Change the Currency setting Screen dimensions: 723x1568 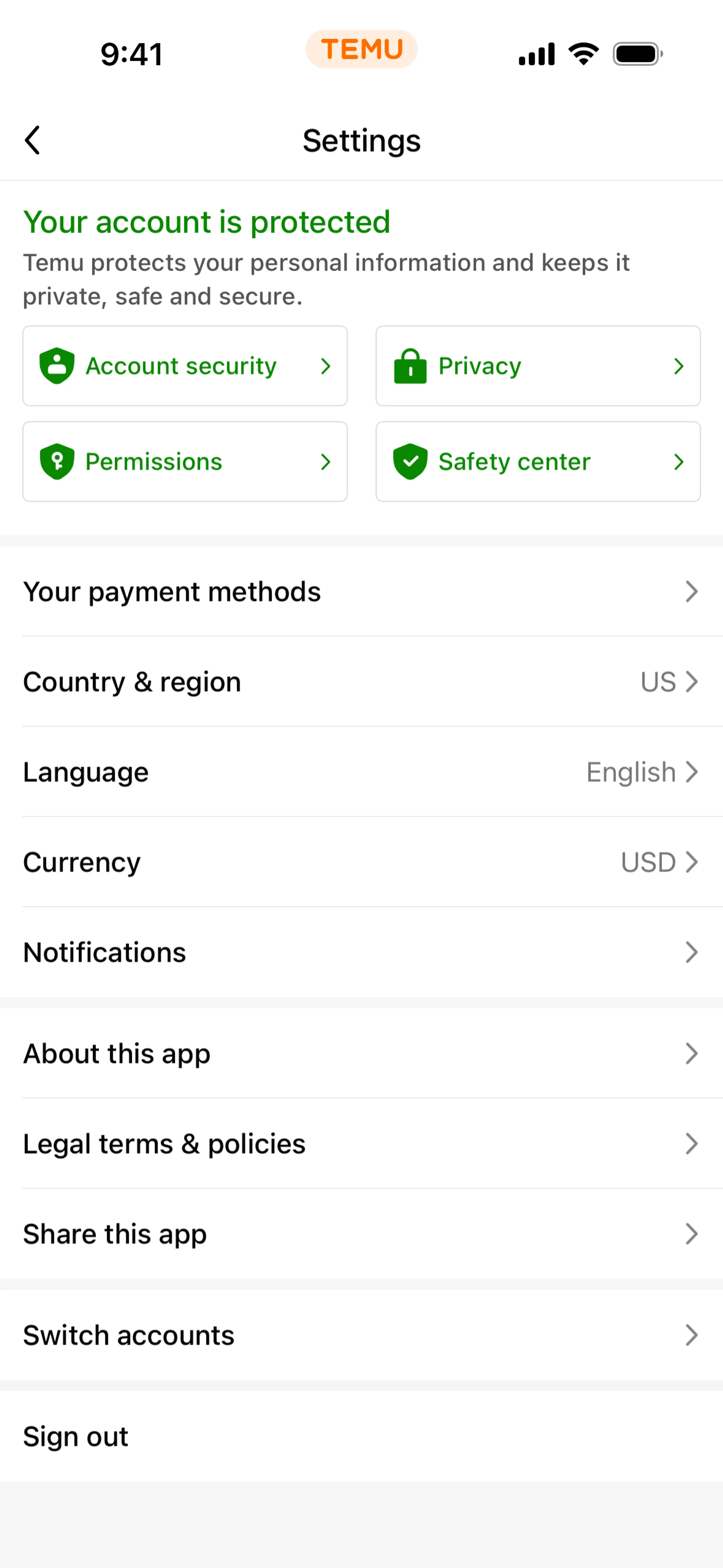coord(361,862)
